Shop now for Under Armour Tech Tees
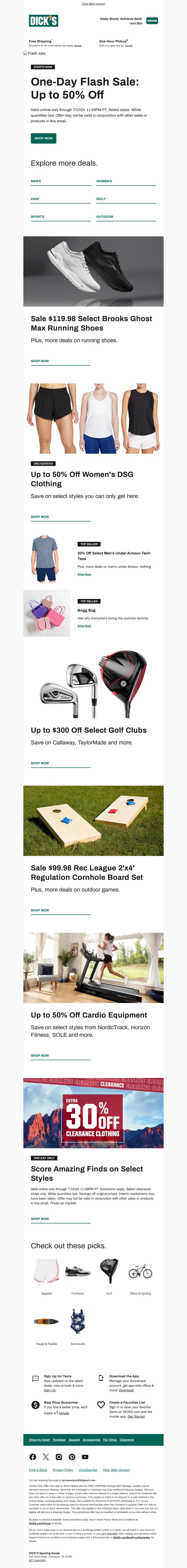This screenshot has height=1568, width=187. click(x=84, y=574)
